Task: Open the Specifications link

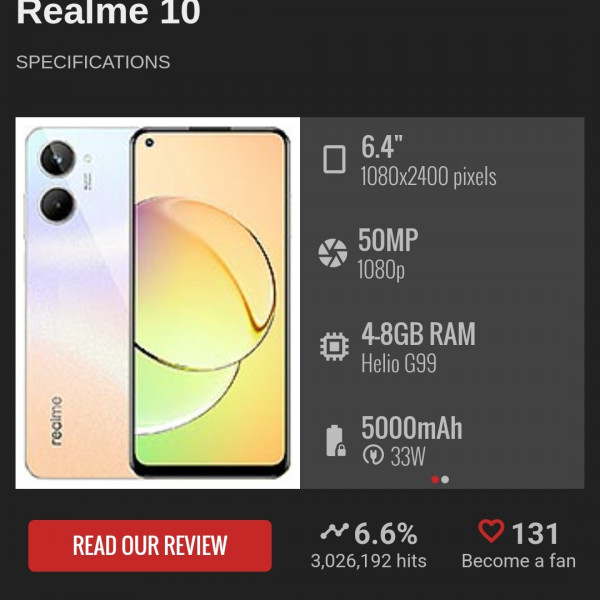Action: (x=93, y=62)
